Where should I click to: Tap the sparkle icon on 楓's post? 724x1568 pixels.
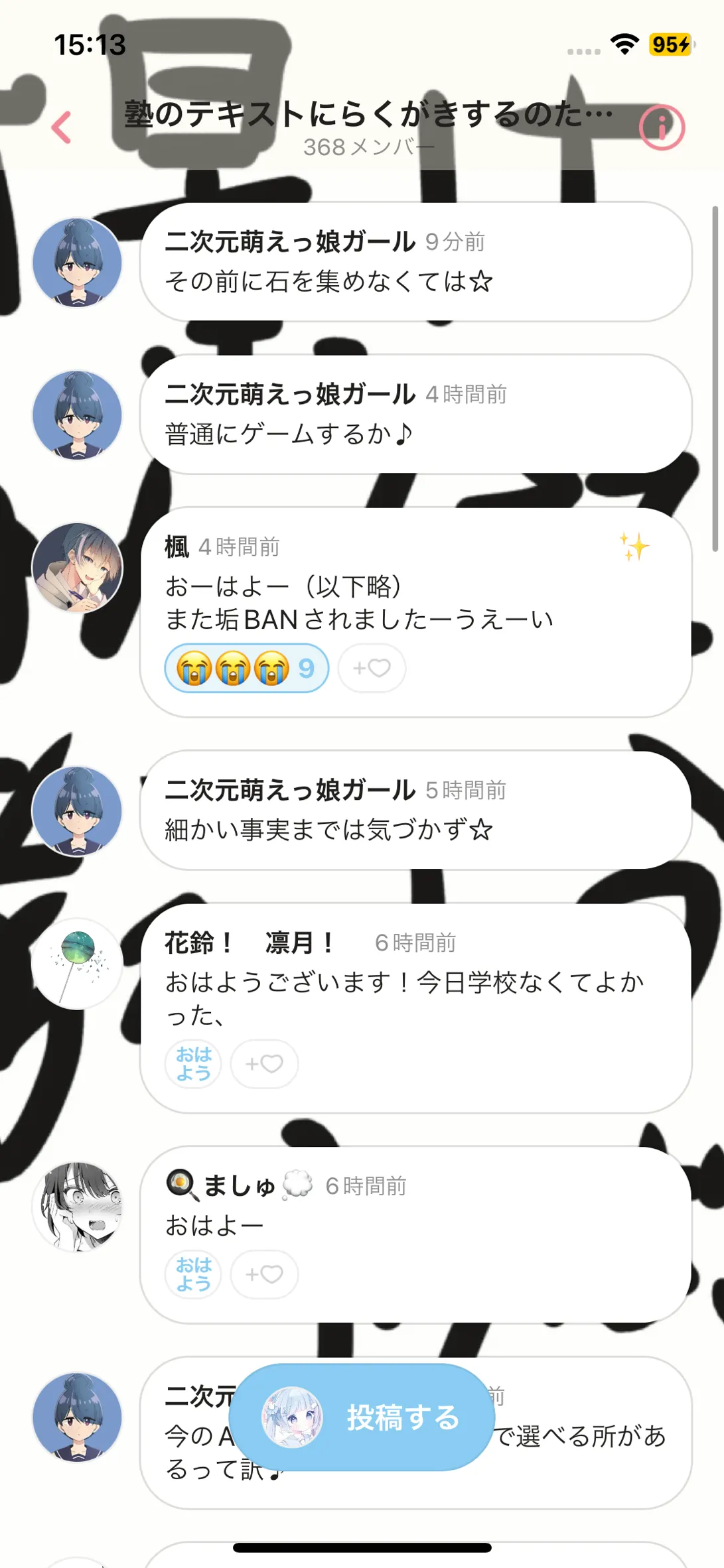[634, 547]
